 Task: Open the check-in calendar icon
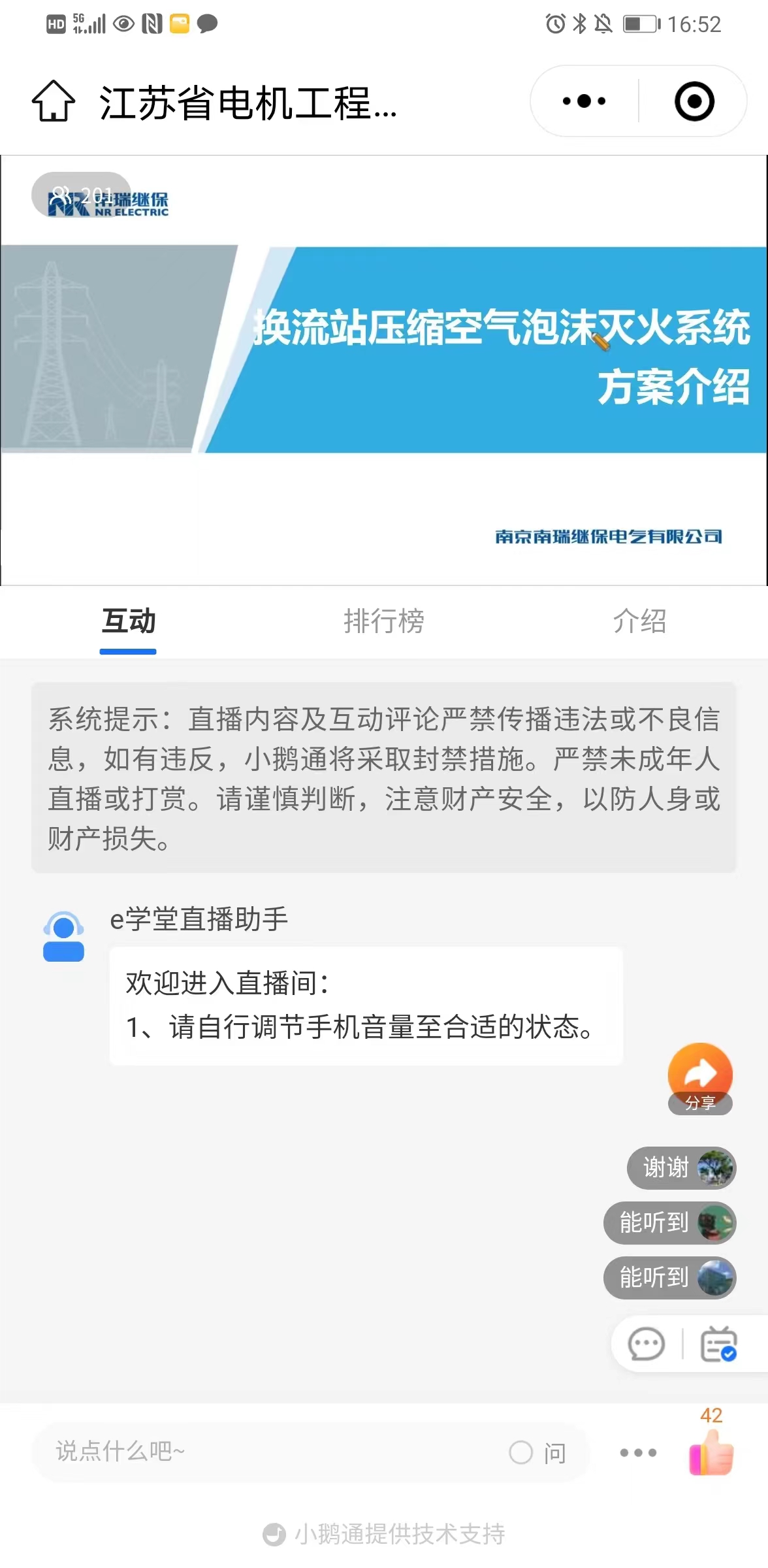coord(718,1345)
